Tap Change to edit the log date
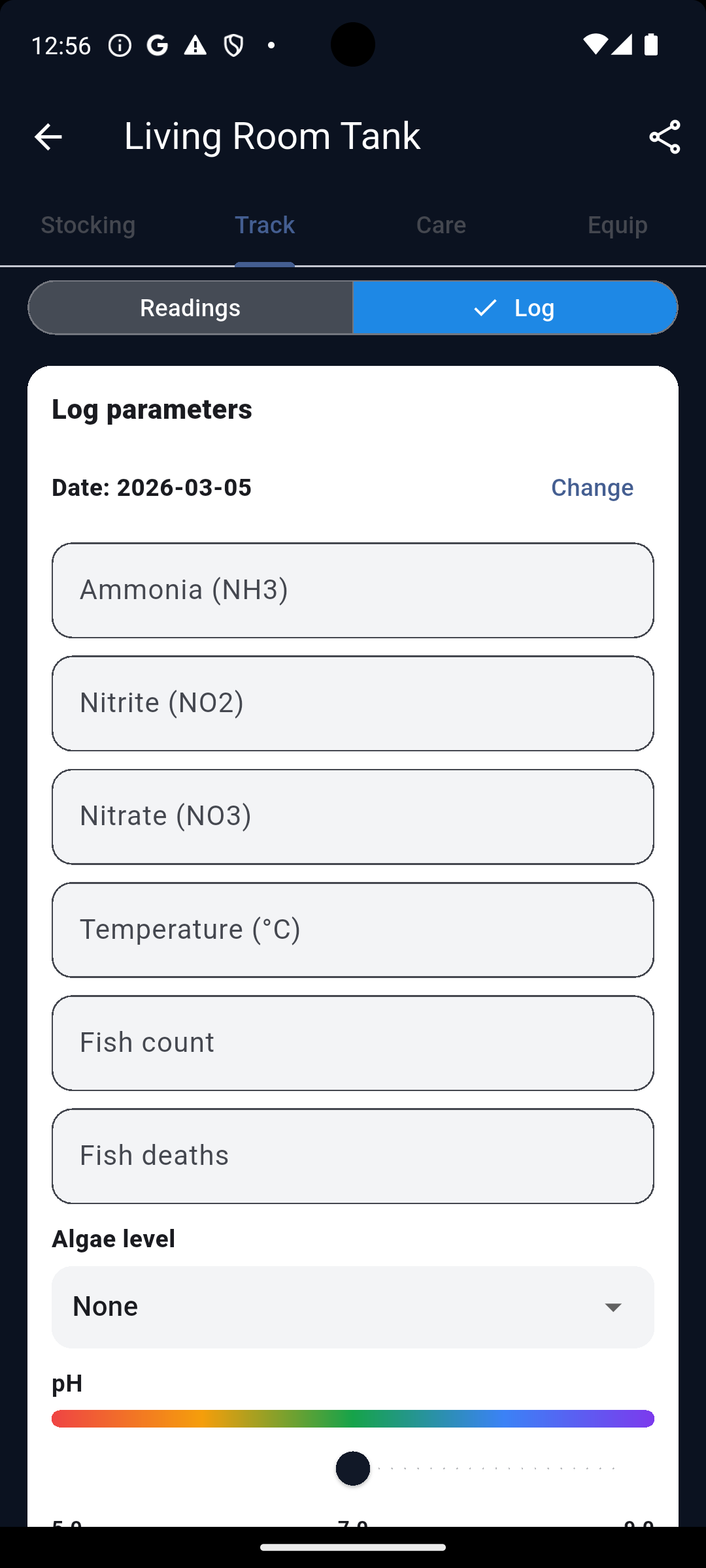The height and width of the screenshot is (1568, 706). coord(592,487)
